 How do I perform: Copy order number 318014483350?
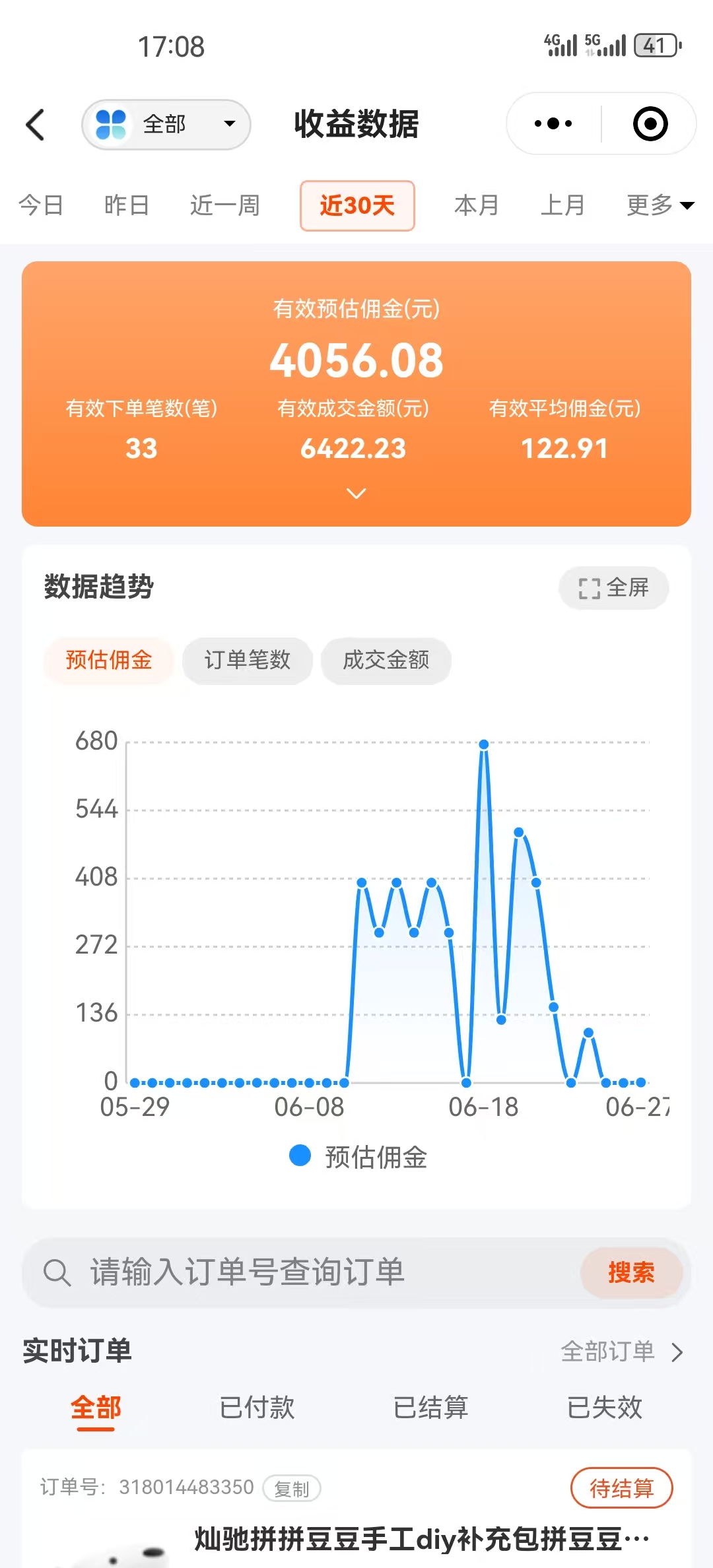292,1489
